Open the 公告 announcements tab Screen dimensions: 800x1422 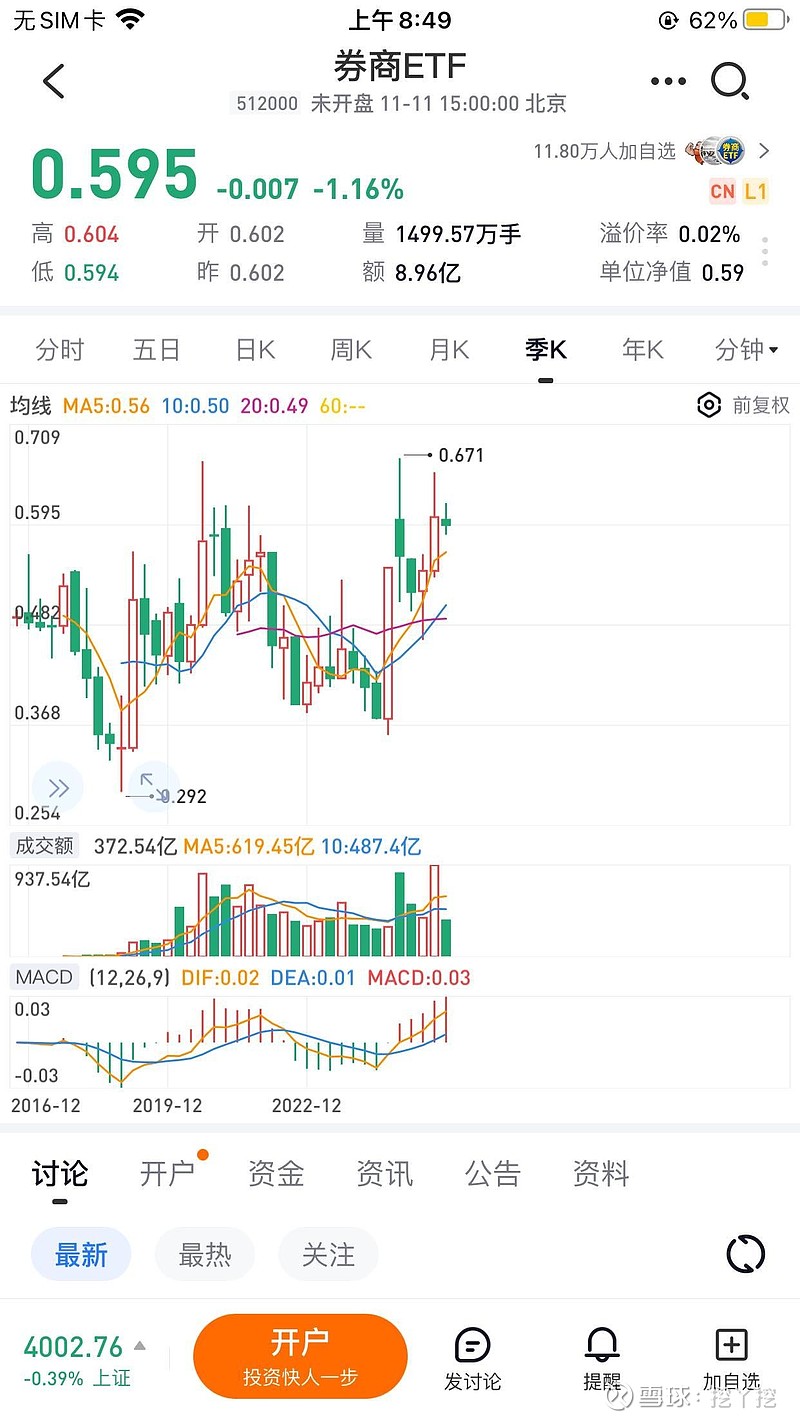[491, 1173]
